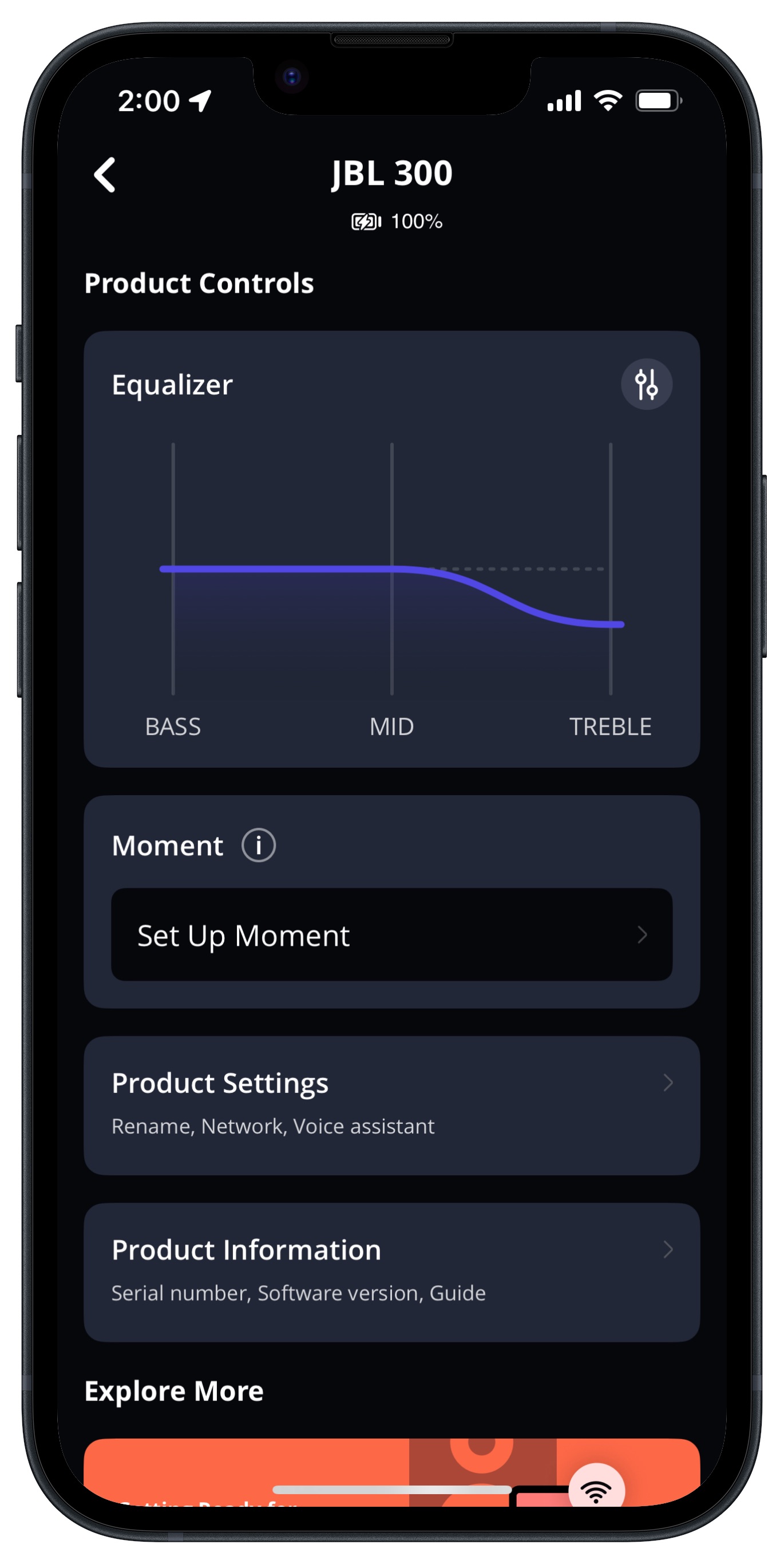
Task: Open equalizer sliders settings icon
Action: click(646, 384)
